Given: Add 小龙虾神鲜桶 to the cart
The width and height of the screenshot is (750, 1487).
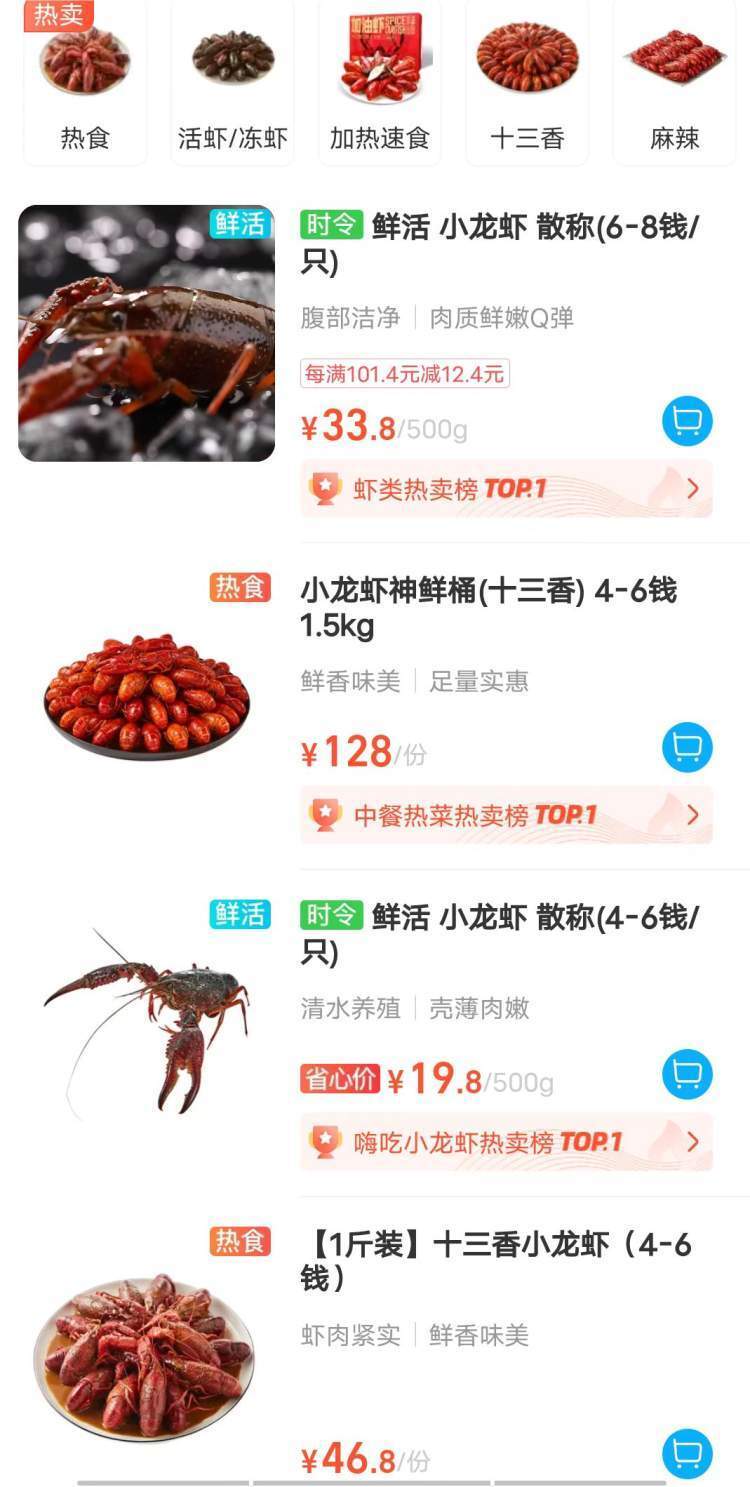Looking at the screenshot, I should click(686, 745).
